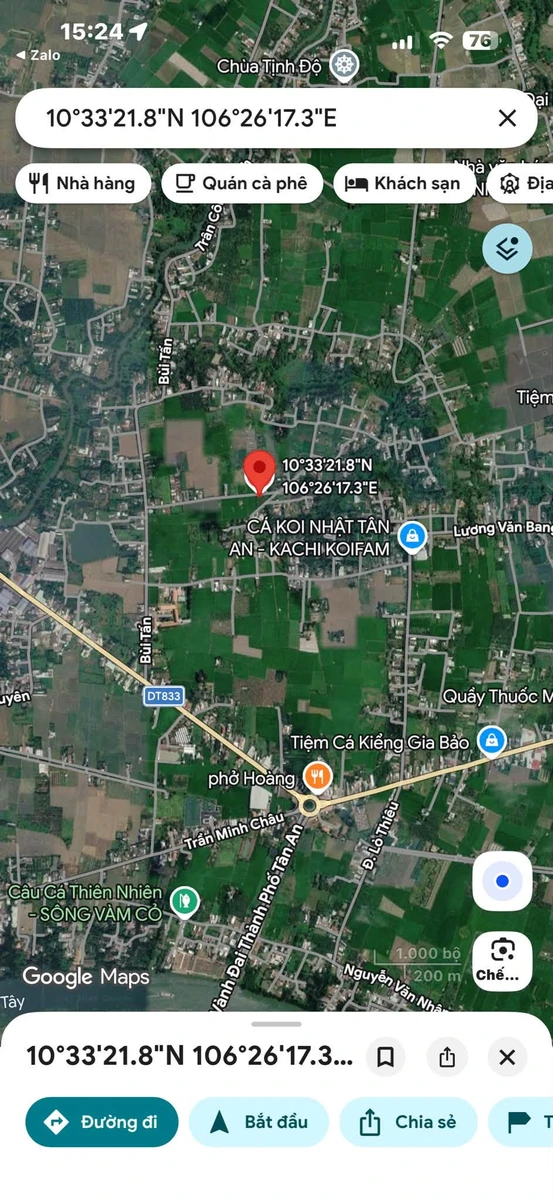Save this location with the bookmark icon
This screenshot has height=1200, width=553.
386,1057
